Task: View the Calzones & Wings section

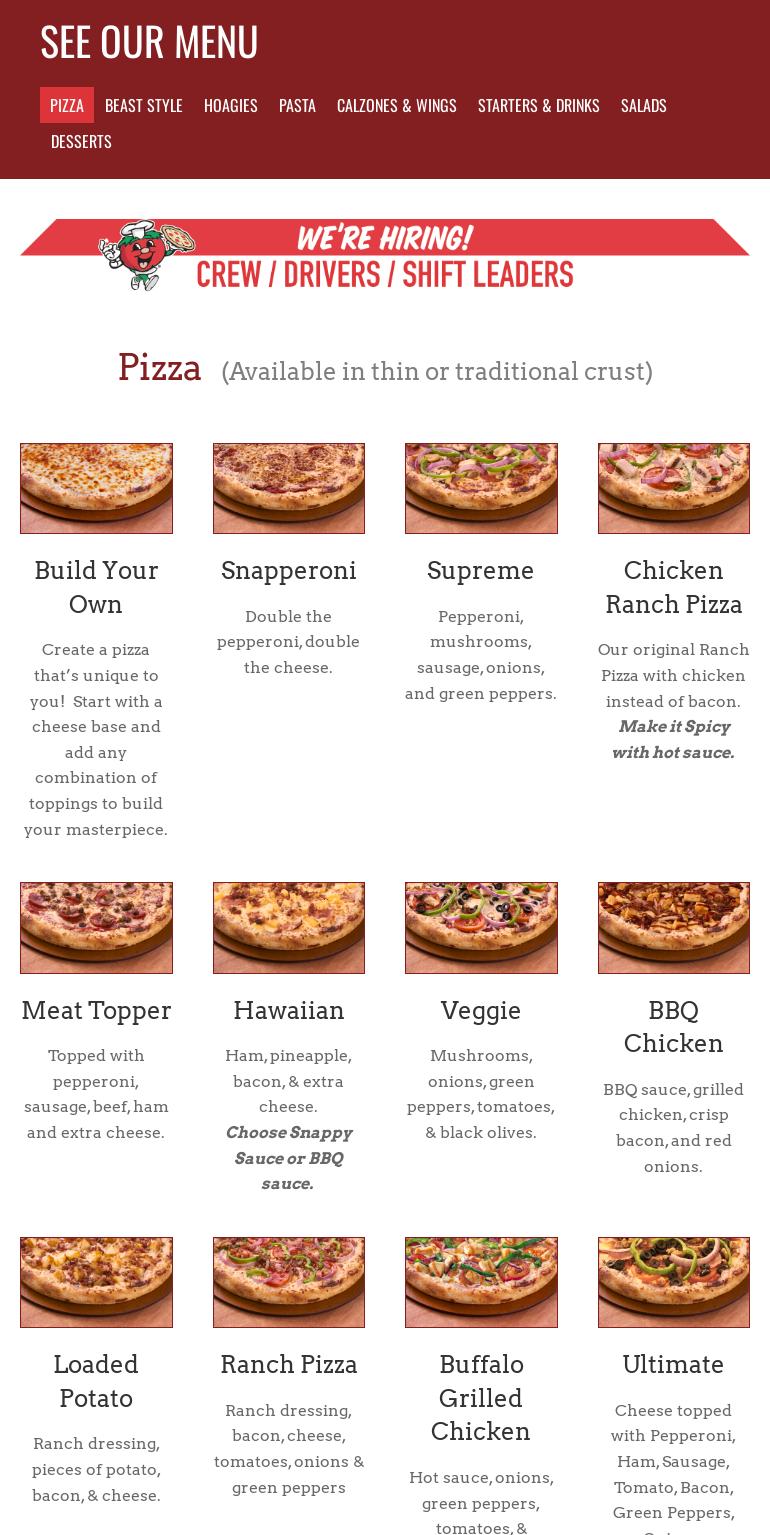Action: pos(397,105)
